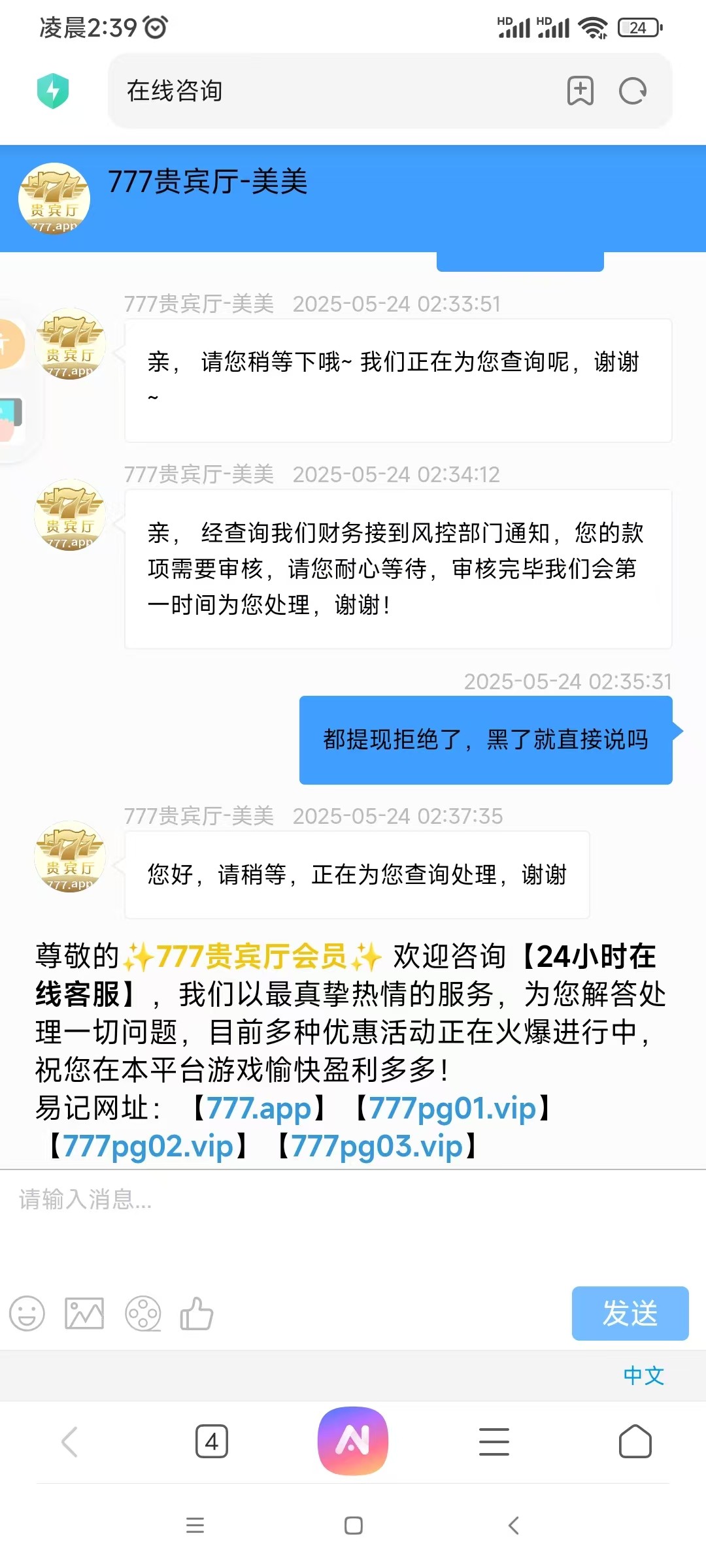Tap the 发送 send button
The height and width of the screenshot is (1568, 706).
(x=630, y=1313)
